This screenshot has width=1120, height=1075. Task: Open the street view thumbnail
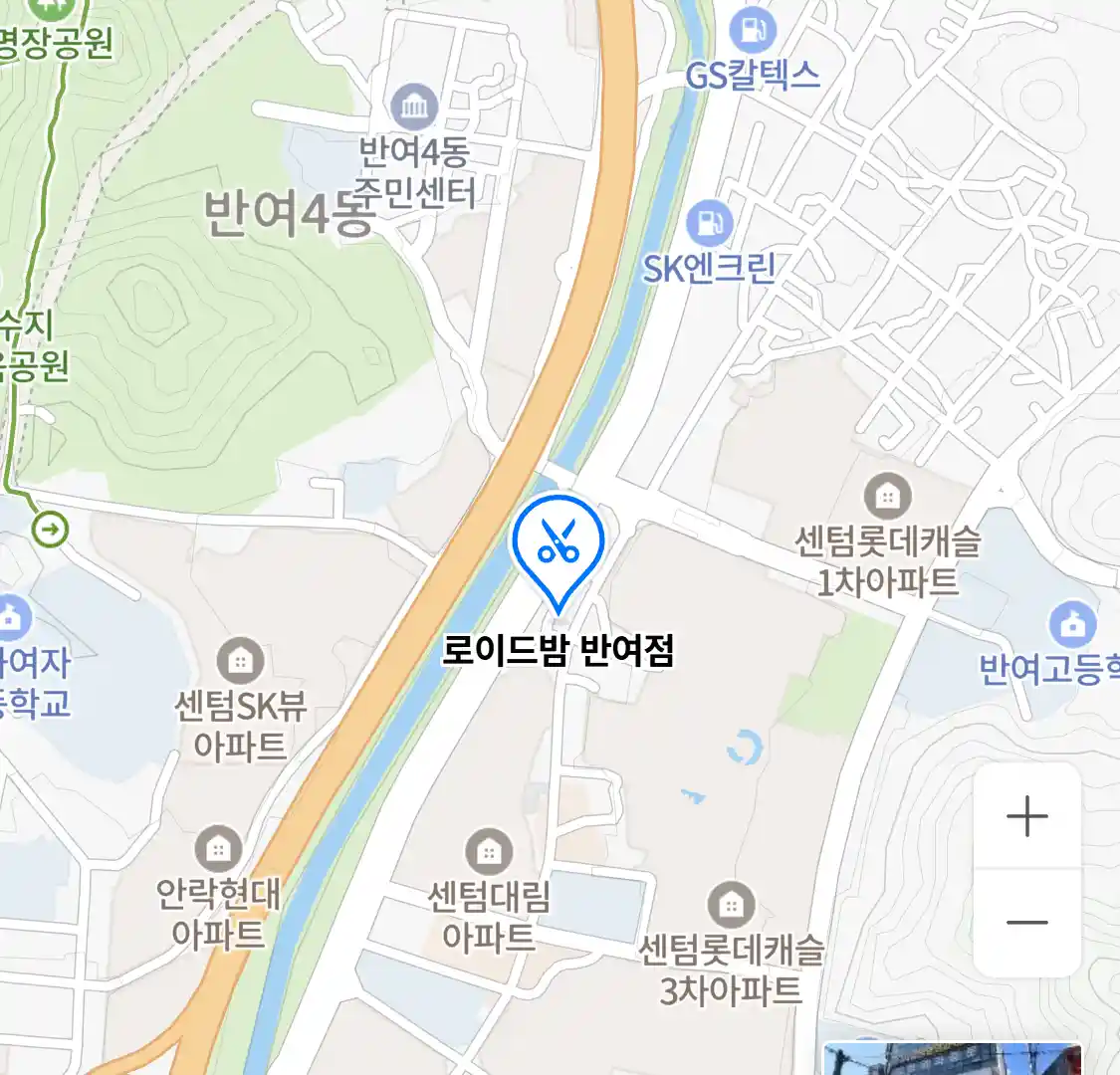click(951, 1058)
